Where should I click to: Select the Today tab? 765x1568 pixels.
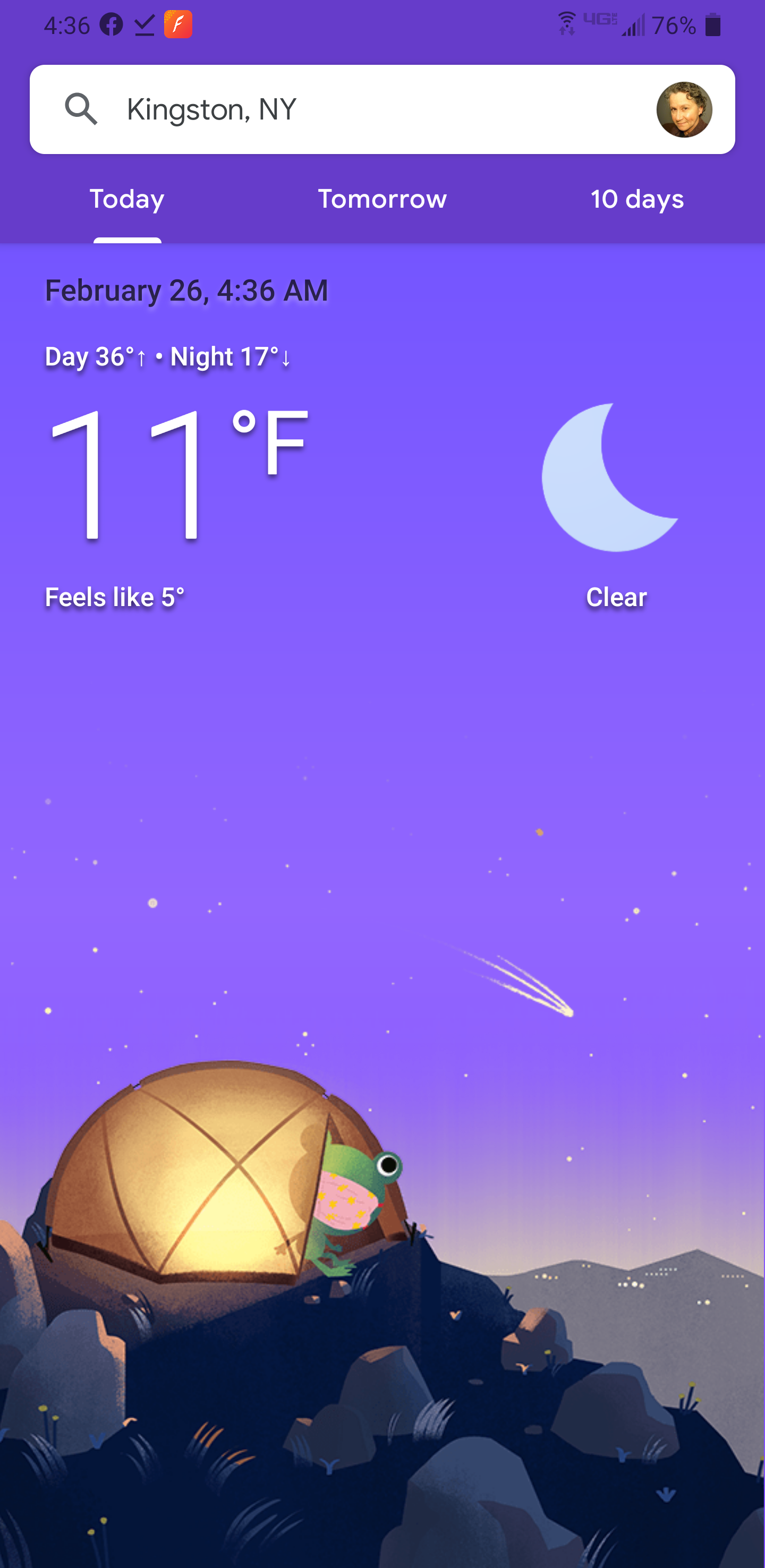127,200
